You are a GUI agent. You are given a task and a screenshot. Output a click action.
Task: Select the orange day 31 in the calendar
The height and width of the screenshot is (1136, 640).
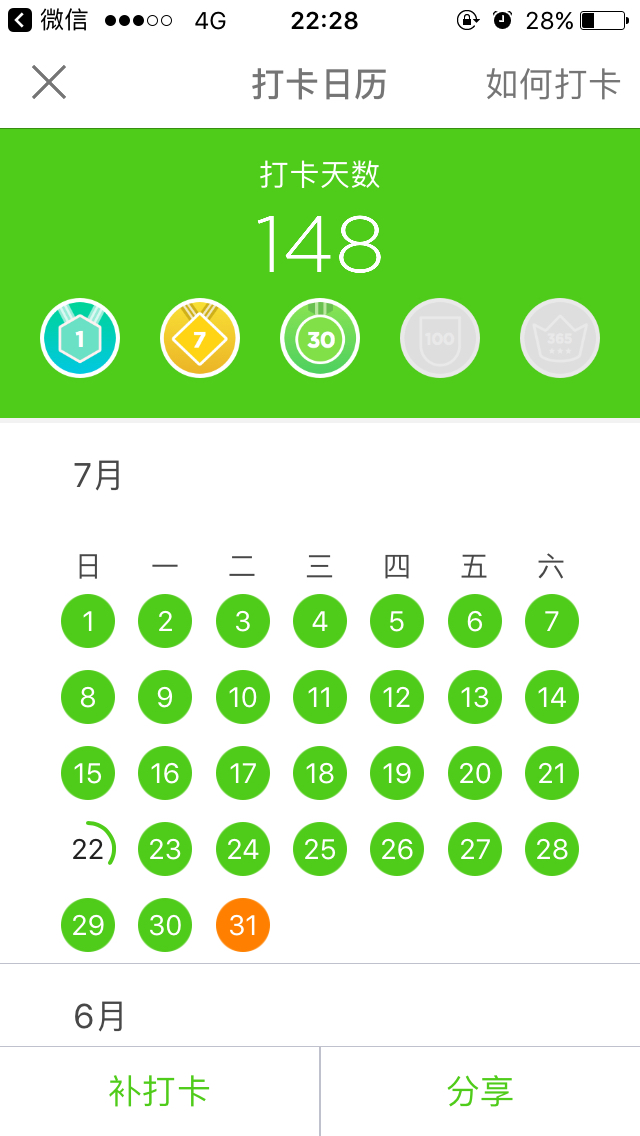pyautogui.click(x=243, y=925)
